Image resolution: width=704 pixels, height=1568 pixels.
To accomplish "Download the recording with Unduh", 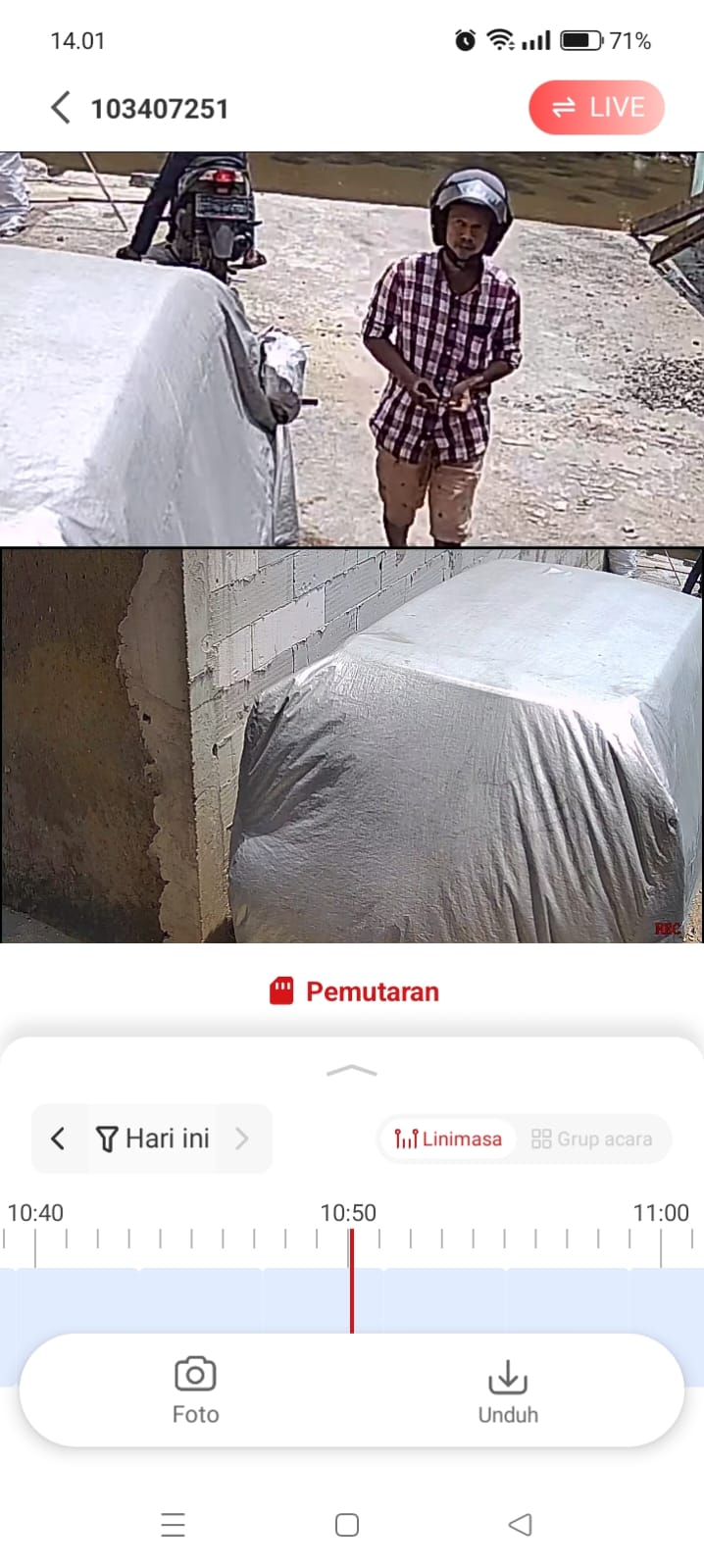I will click(x=507, y=1390).
